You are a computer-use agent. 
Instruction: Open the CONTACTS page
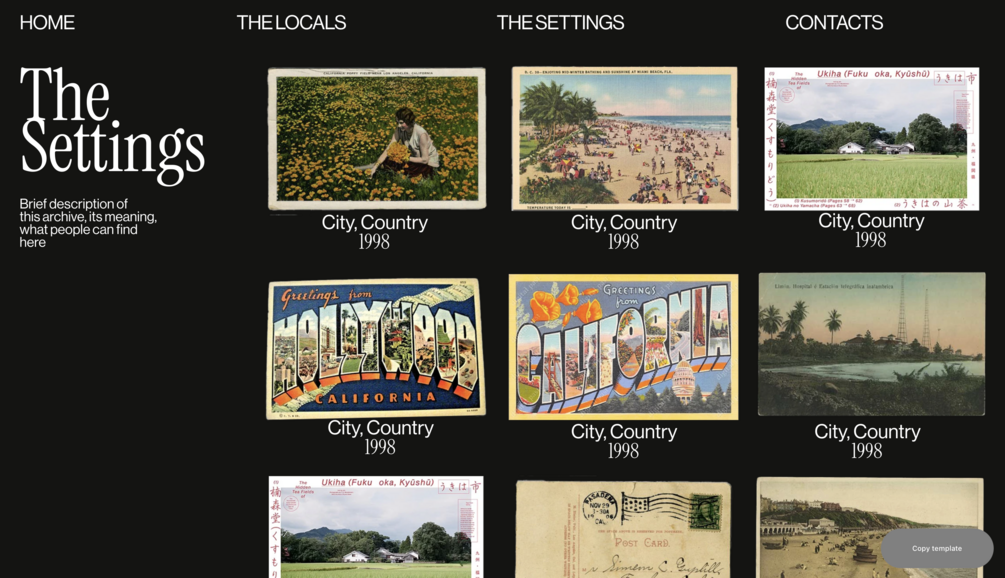pyautogui.click(x=833, y=22)
